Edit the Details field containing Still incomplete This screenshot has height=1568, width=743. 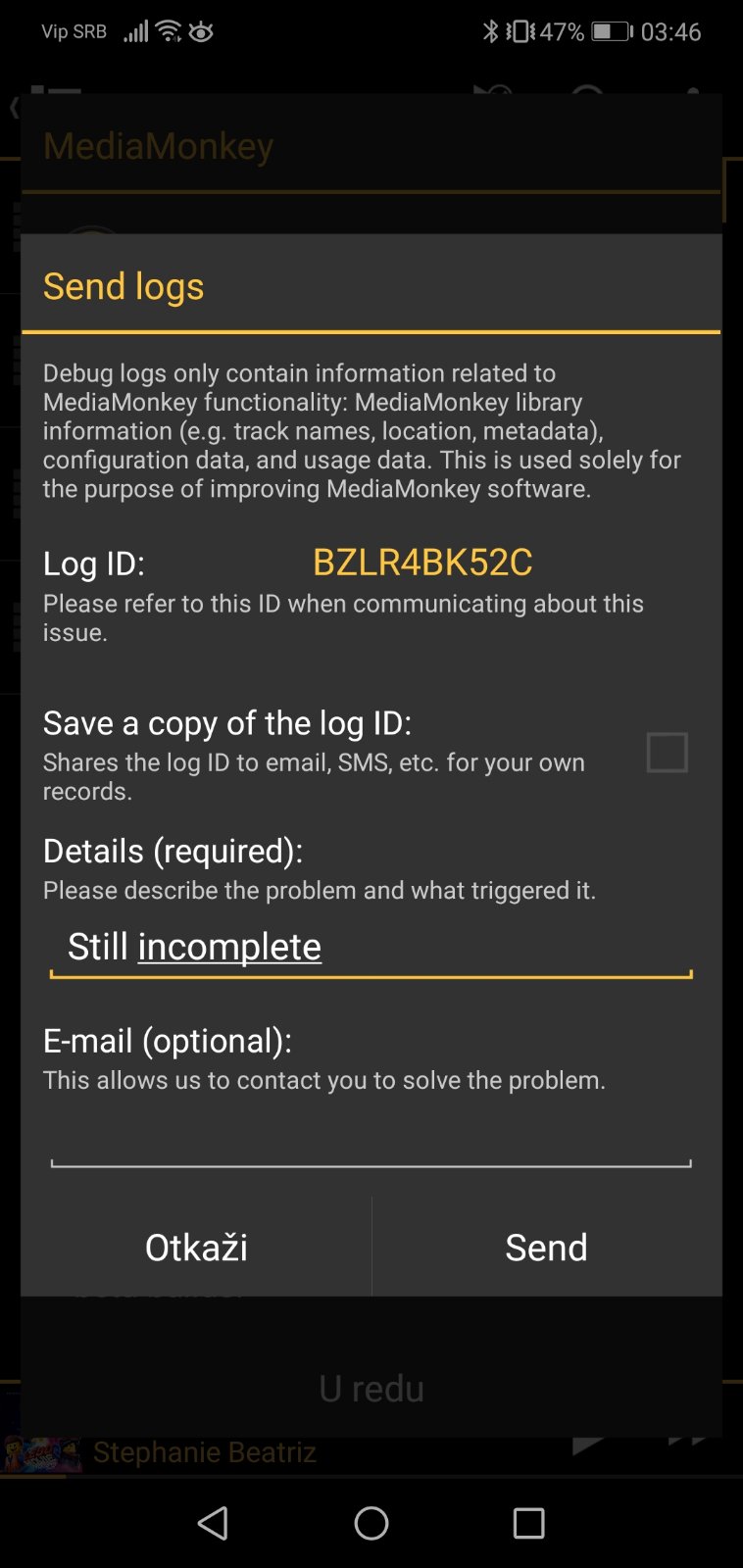coord(371,948)
